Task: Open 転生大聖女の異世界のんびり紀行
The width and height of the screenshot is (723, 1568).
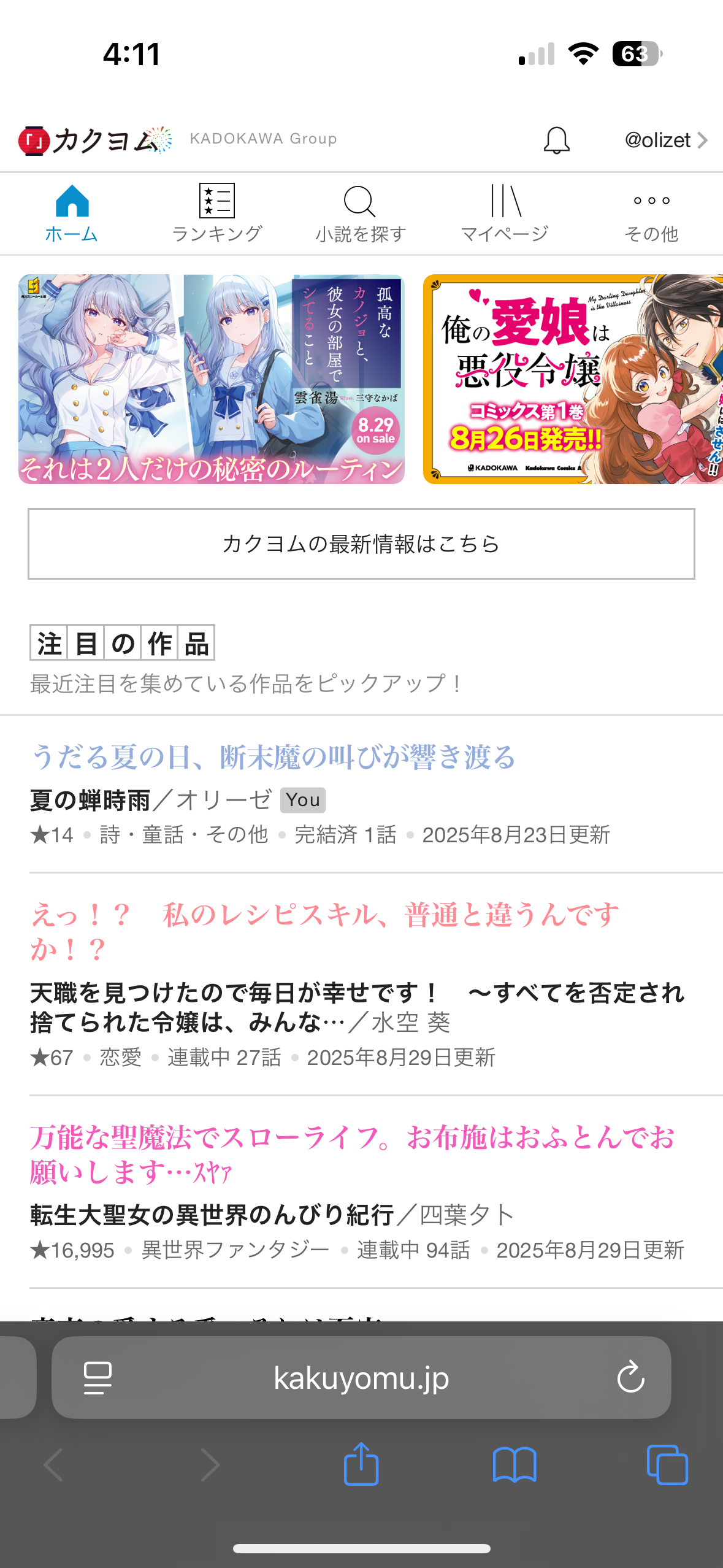Action: point(212,1215)
